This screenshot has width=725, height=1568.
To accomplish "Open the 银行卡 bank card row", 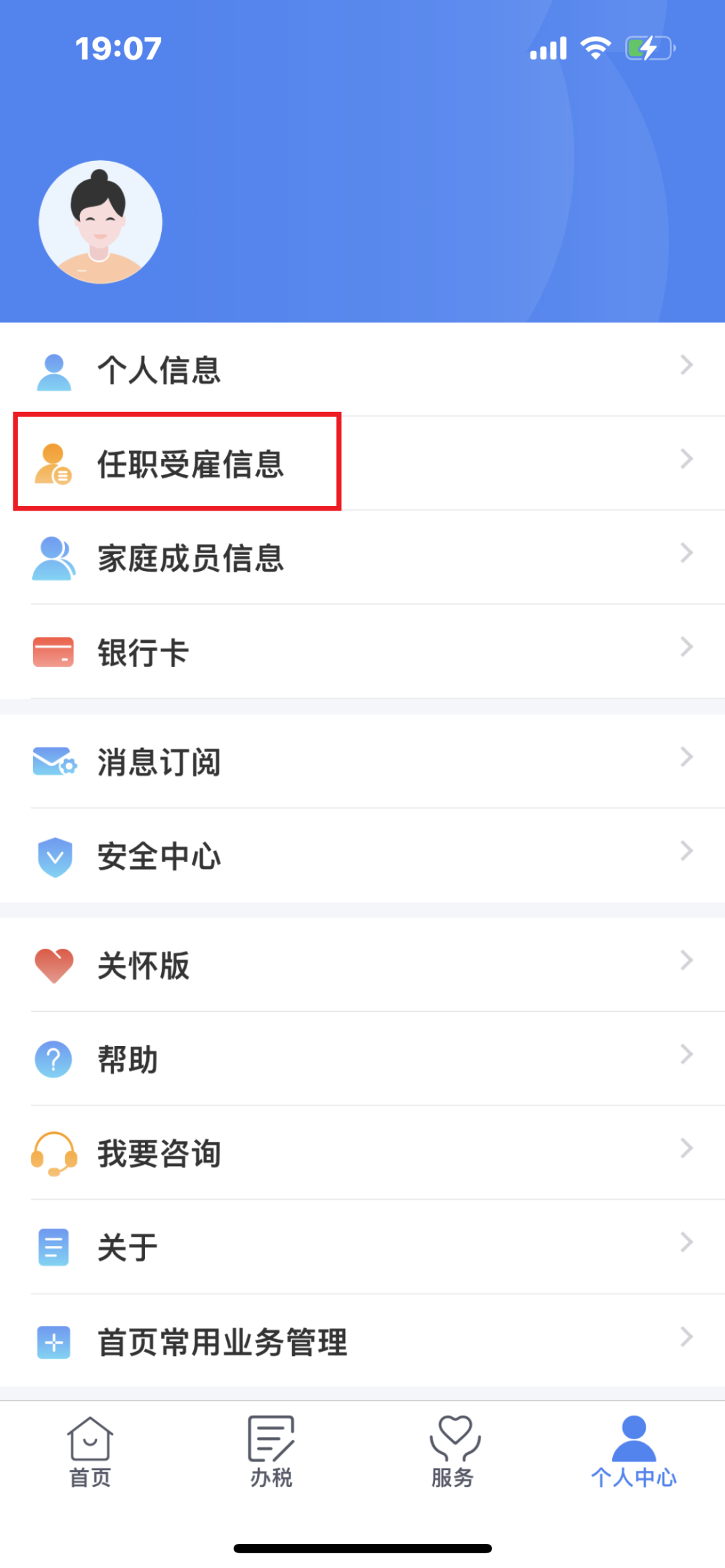I will pyautogui.click(x=362, y=651).
